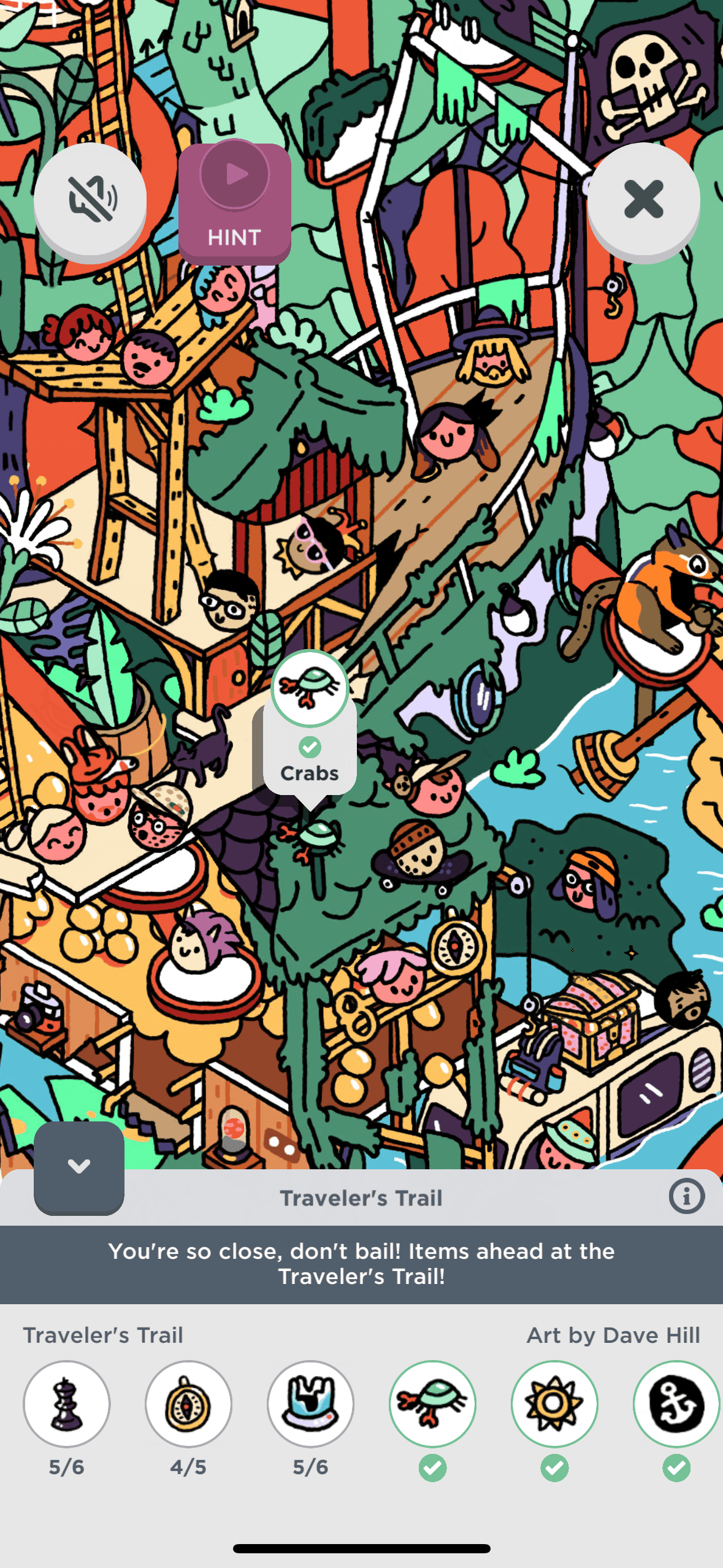Select the completed anchor item
This screenshot has height=1568, width=723.
[x=676, y=1404]
